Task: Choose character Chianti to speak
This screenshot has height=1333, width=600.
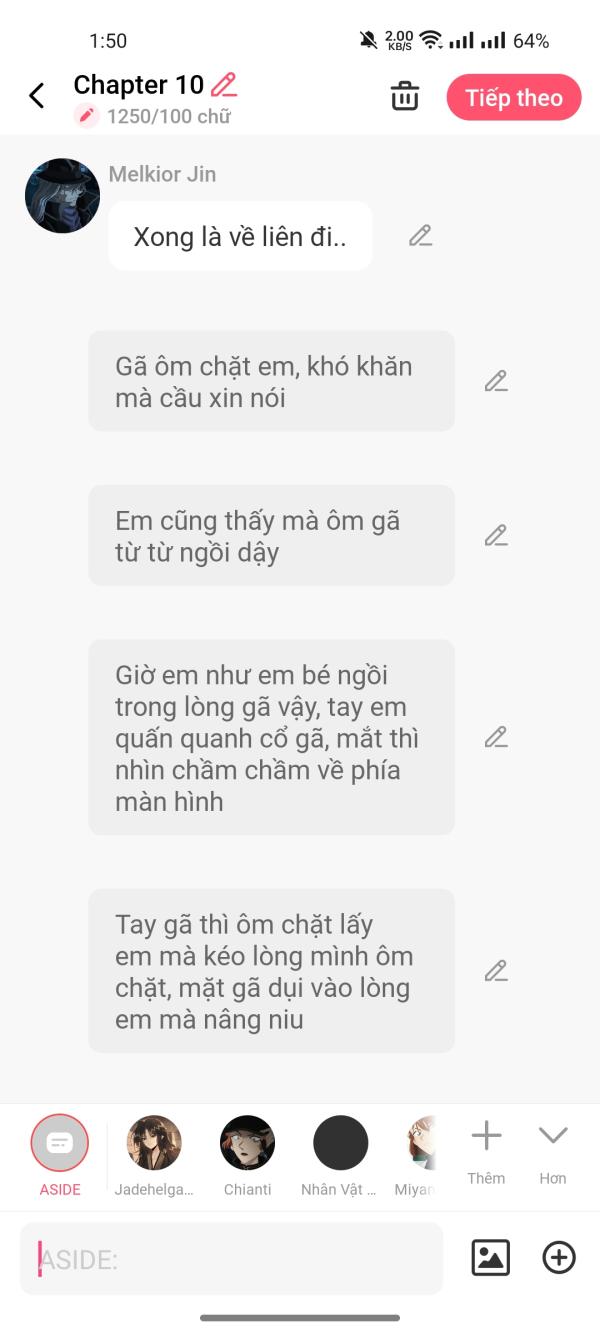Action: [x=247, y=1154]
